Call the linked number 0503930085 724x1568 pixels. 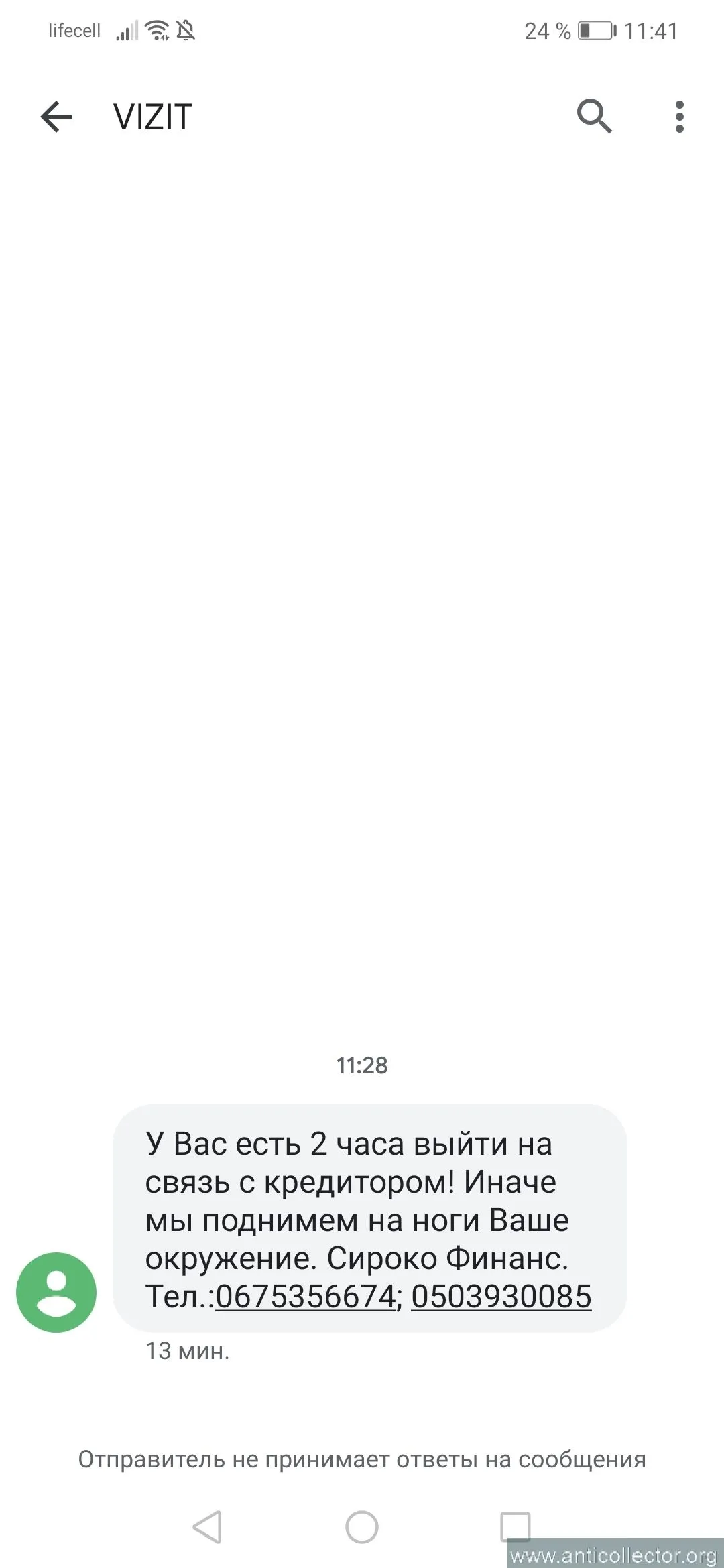(501, 1297)
